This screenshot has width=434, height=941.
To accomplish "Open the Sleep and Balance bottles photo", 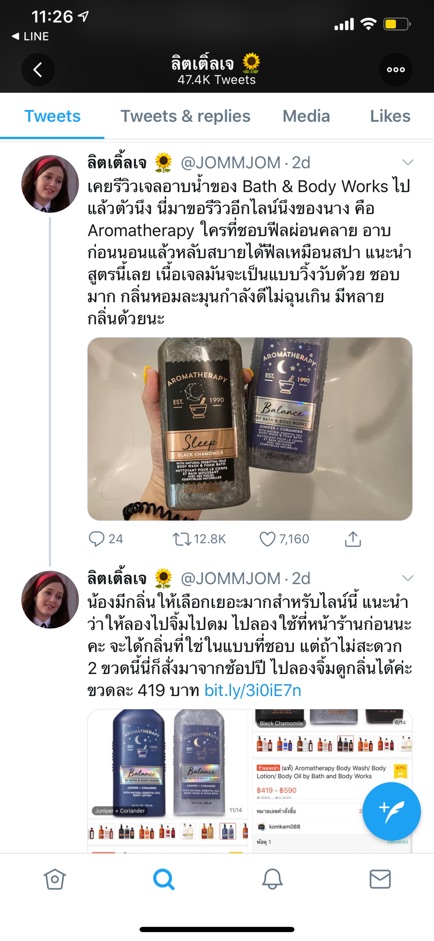I will click(250, 428).
